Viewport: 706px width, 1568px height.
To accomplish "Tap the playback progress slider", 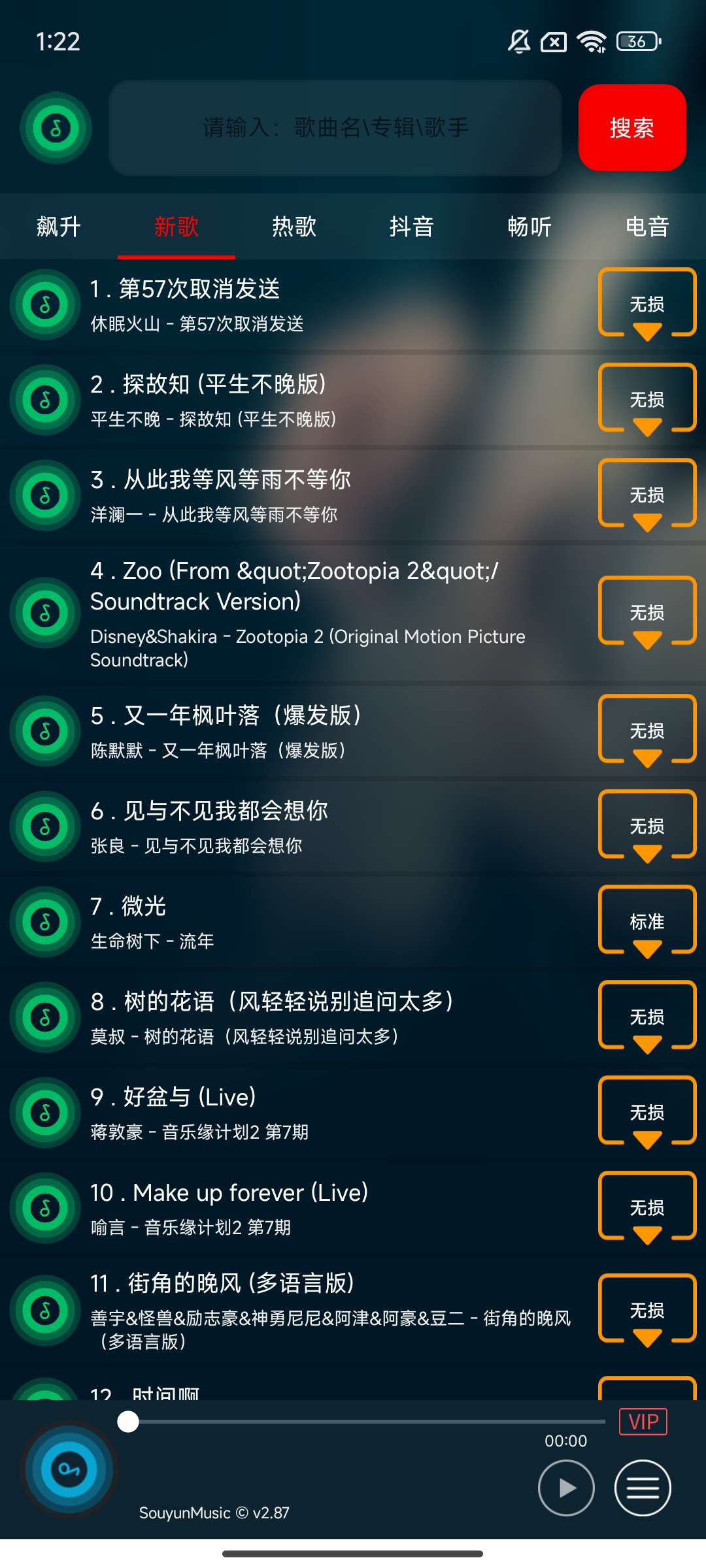I will point(366,1422).
